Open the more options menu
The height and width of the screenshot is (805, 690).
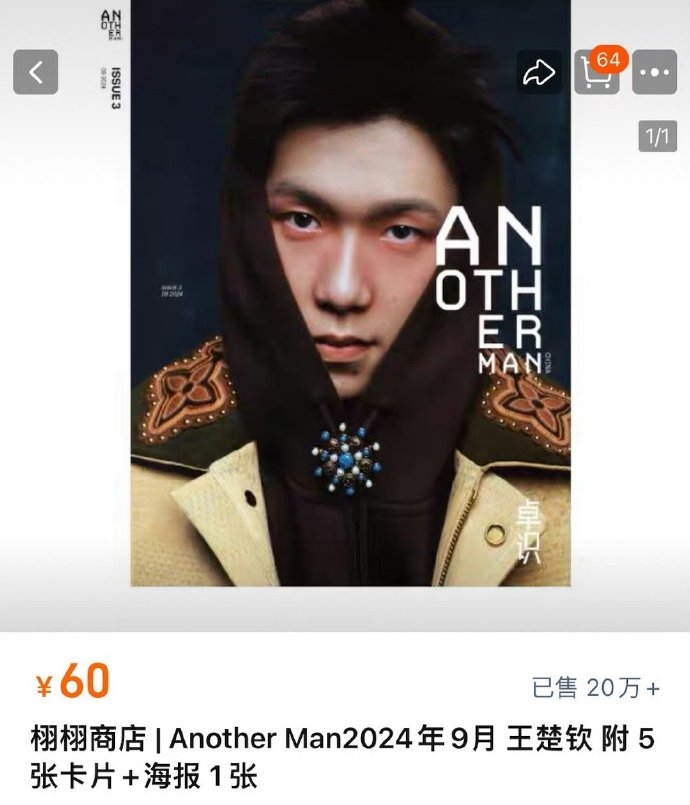pos(655,72)
